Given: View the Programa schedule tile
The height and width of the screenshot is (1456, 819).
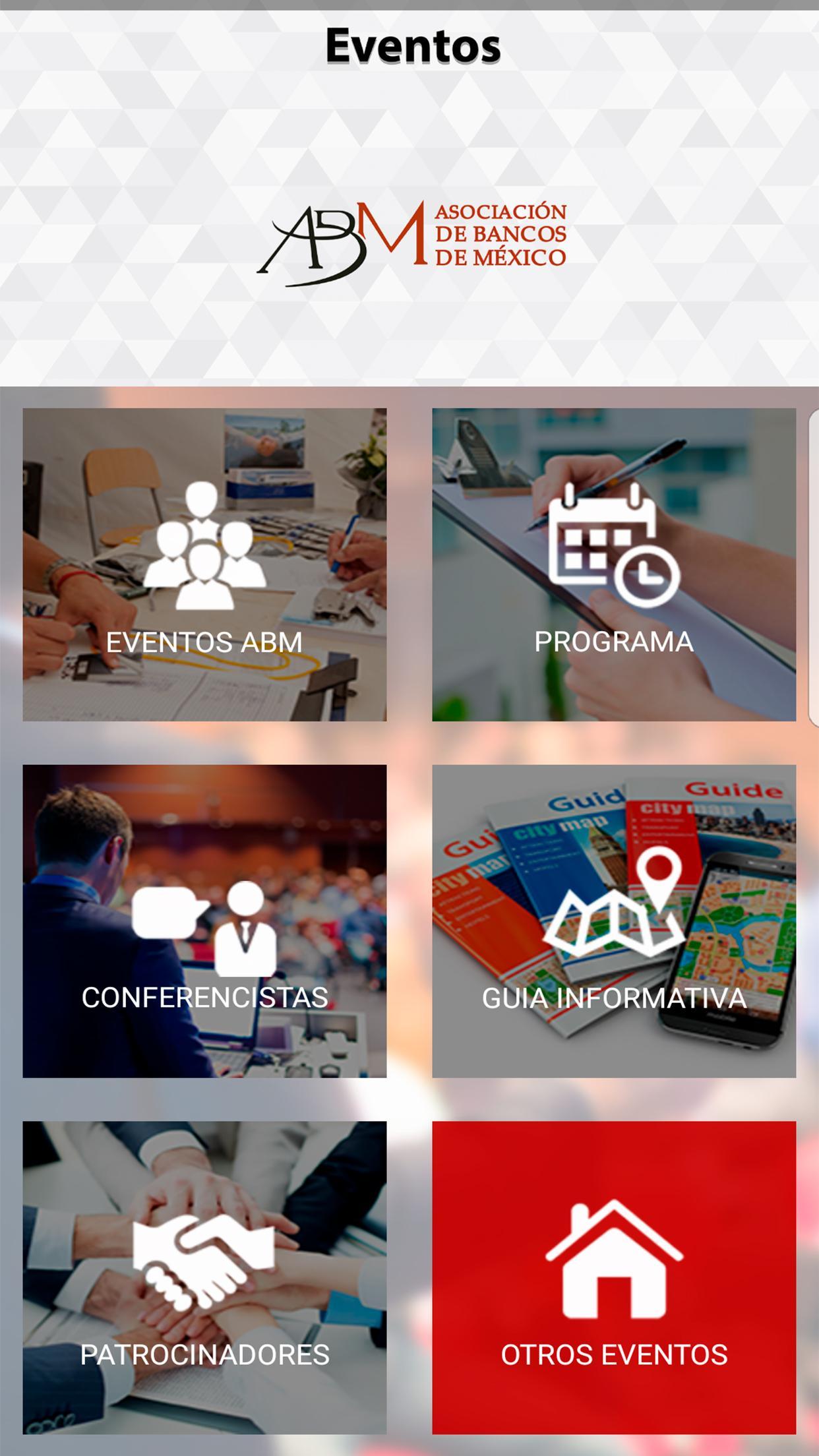Looking at the screenshot, I should coord(613,564).
